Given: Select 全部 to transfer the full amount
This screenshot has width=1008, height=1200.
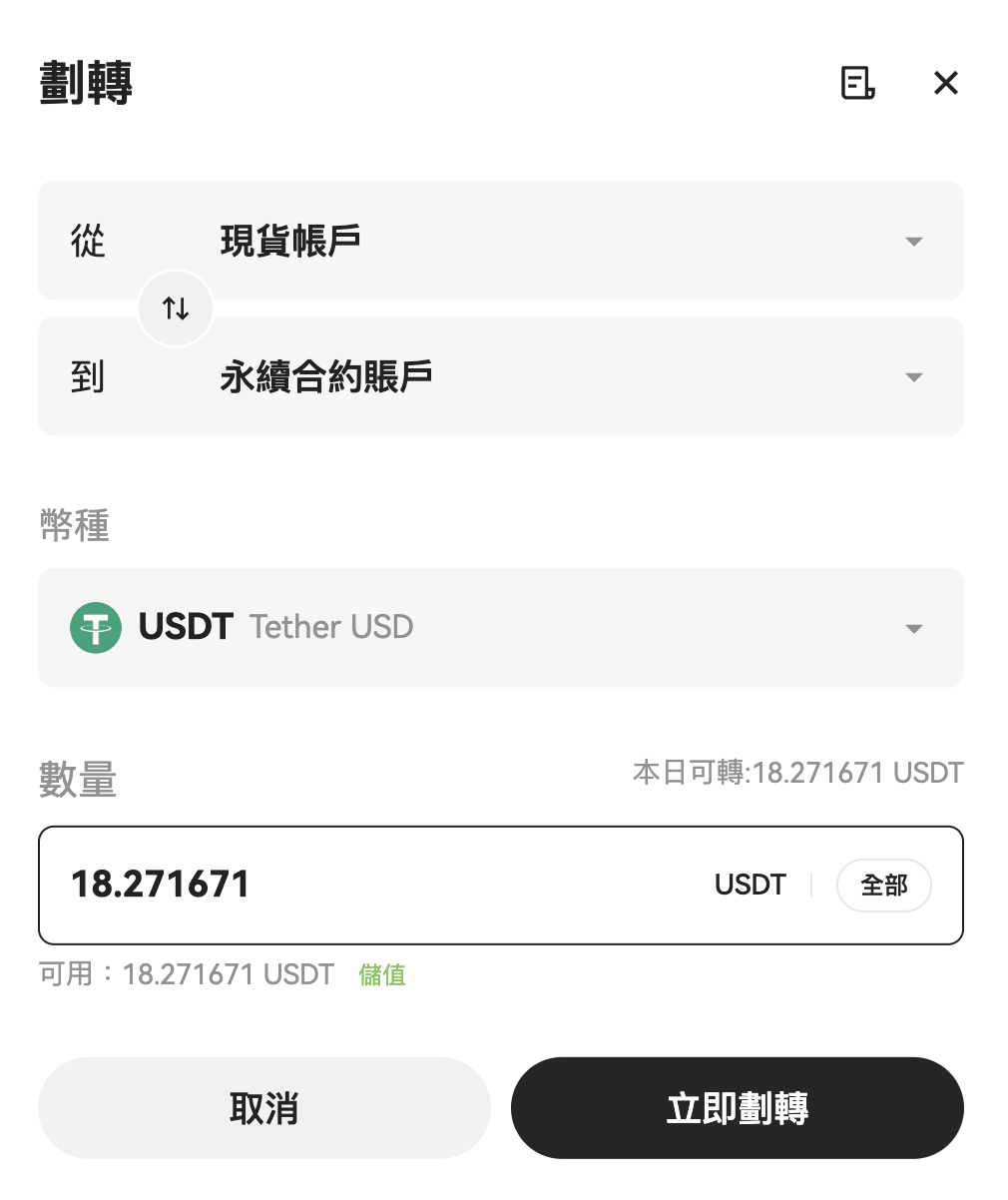Looking at the screenshot, I should (x=883, y=885).
